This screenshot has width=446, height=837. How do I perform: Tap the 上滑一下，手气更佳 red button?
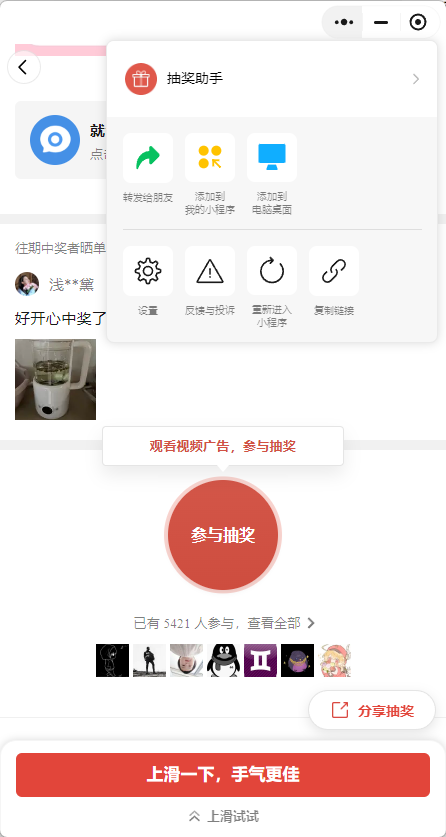(x=223, y=775)
